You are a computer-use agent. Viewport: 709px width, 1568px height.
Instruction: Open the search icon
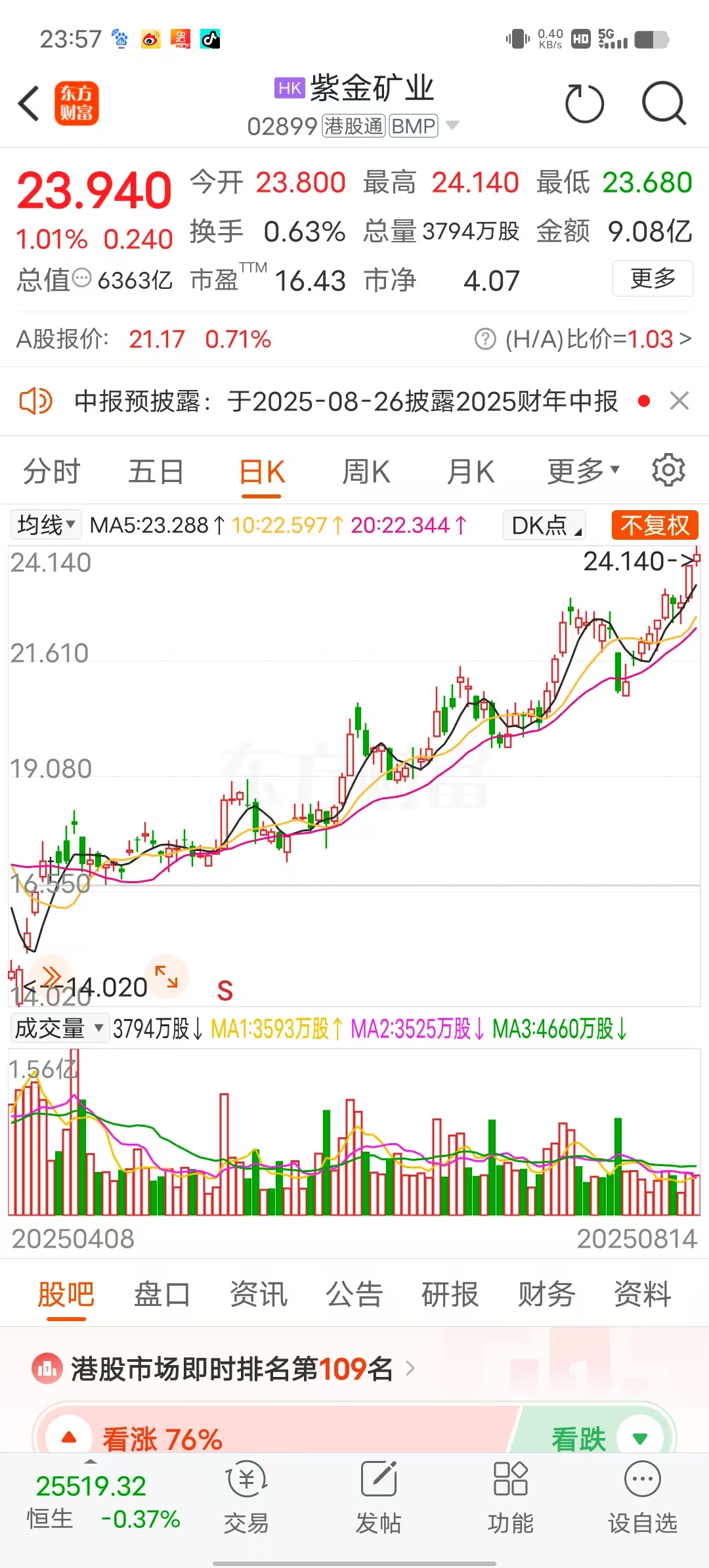point(664,104)
